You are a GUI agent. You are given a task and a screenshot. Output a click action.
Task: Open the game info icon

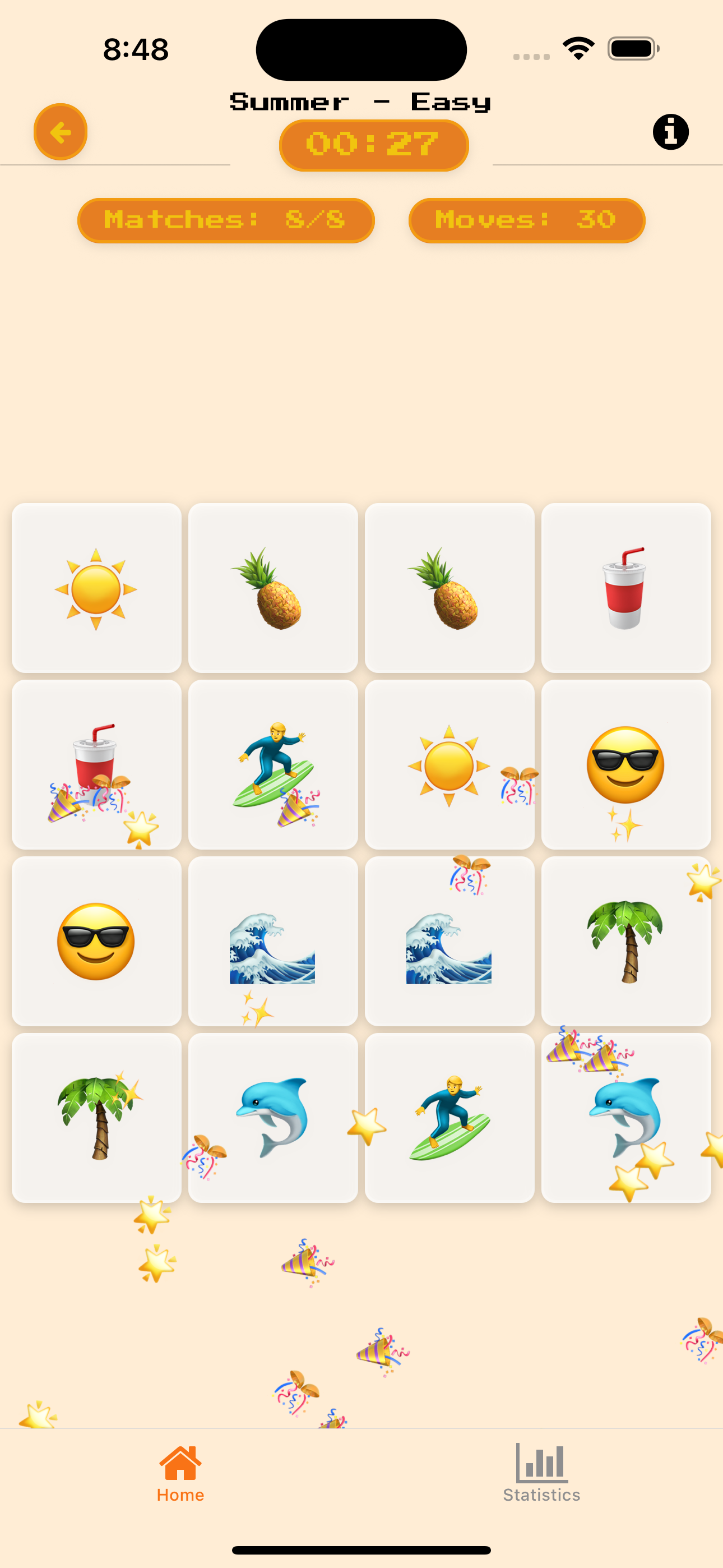click(670, 132)
